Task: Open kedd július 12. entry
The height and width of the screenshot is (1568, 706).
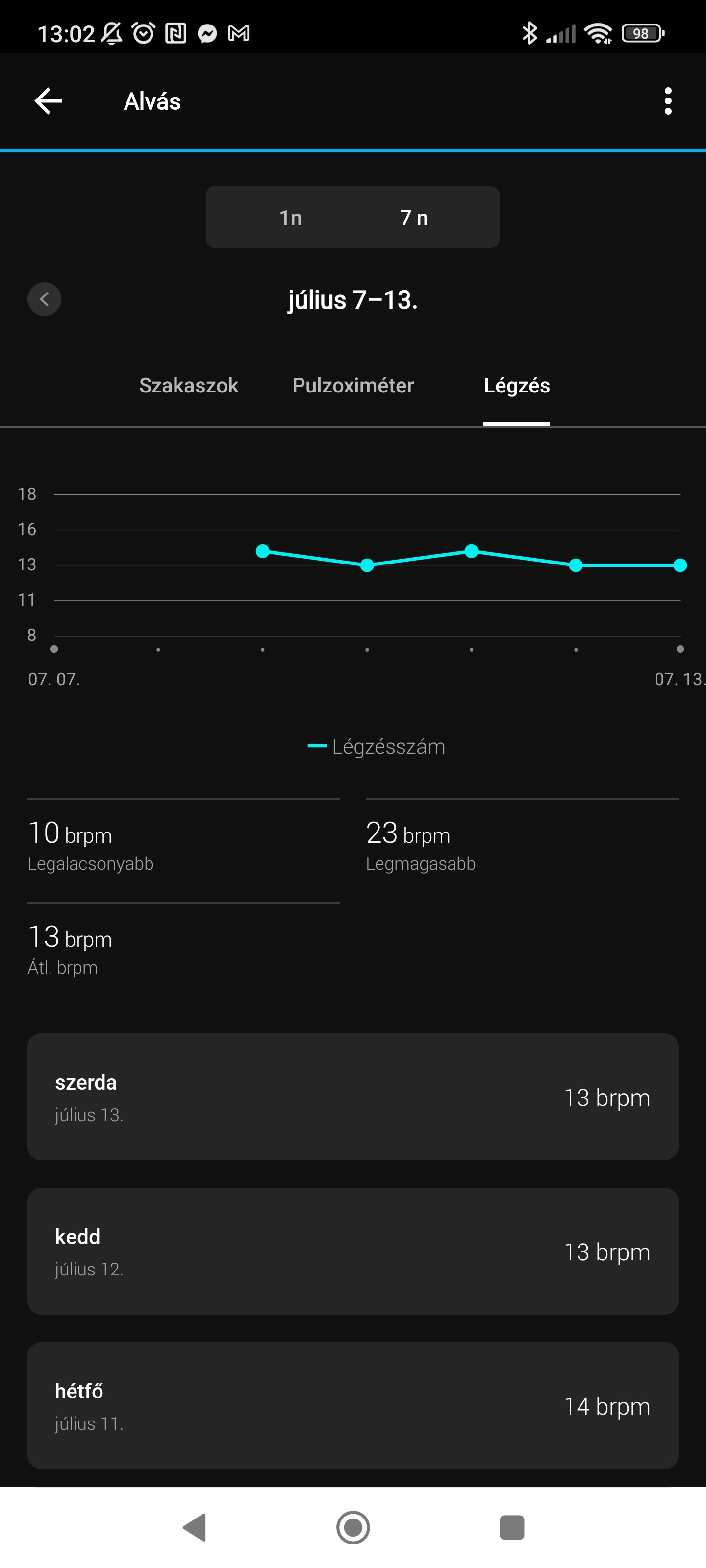Action: (x=353, y=1251)
